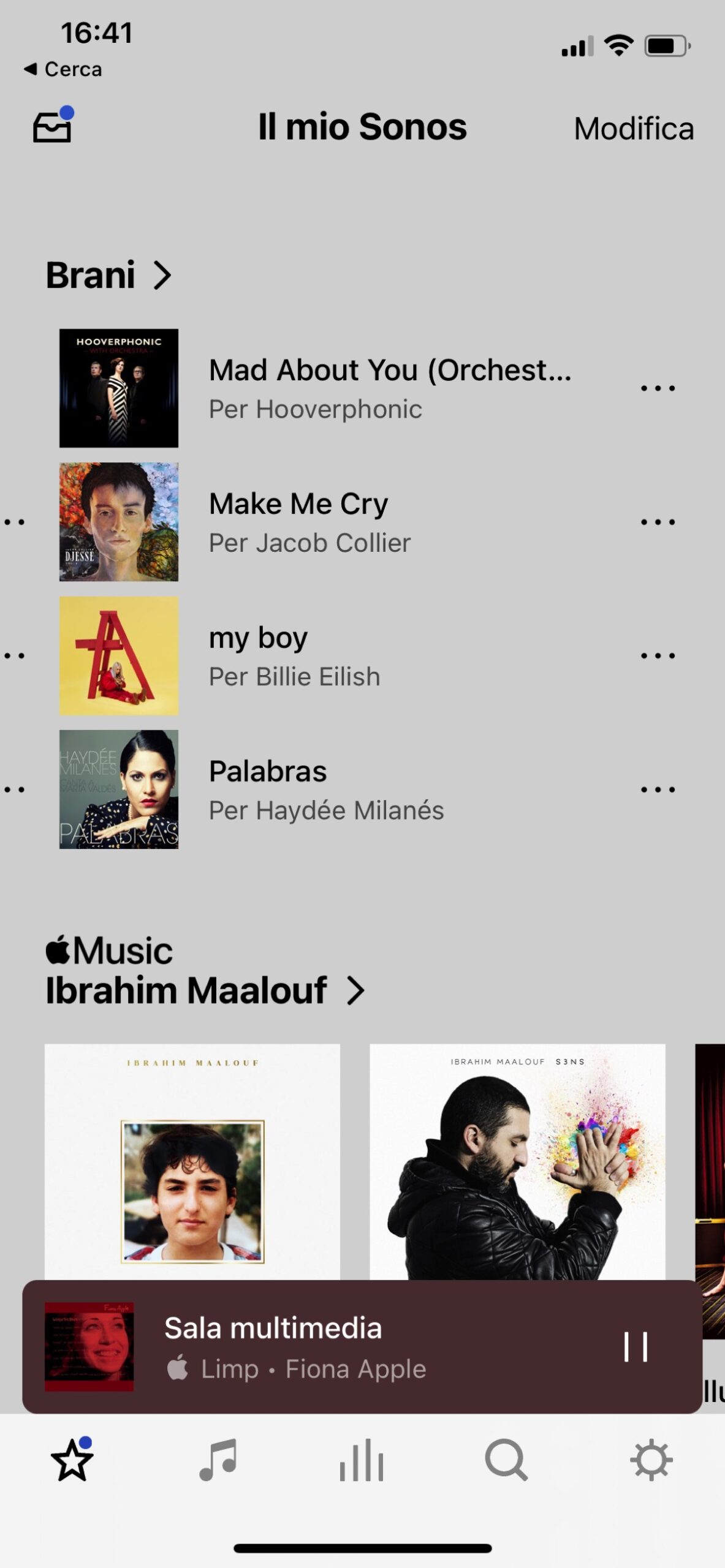Pause playback in Sala multimedia
The width and height of the screenshot is (725, 1568).
pos(635,1346)
